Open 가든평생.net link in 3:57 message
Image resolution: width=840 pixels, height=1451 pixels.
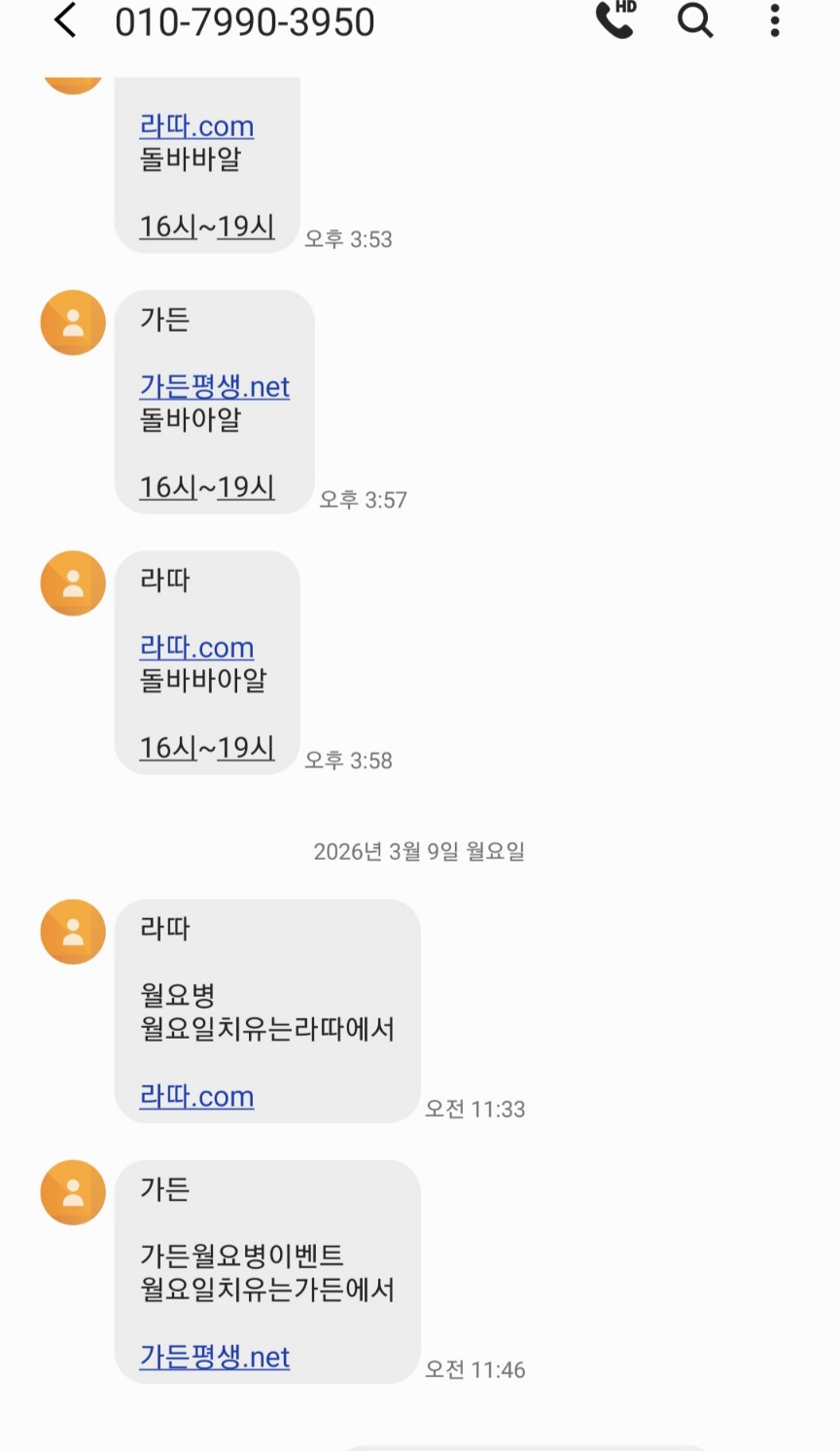click(214, 387)
